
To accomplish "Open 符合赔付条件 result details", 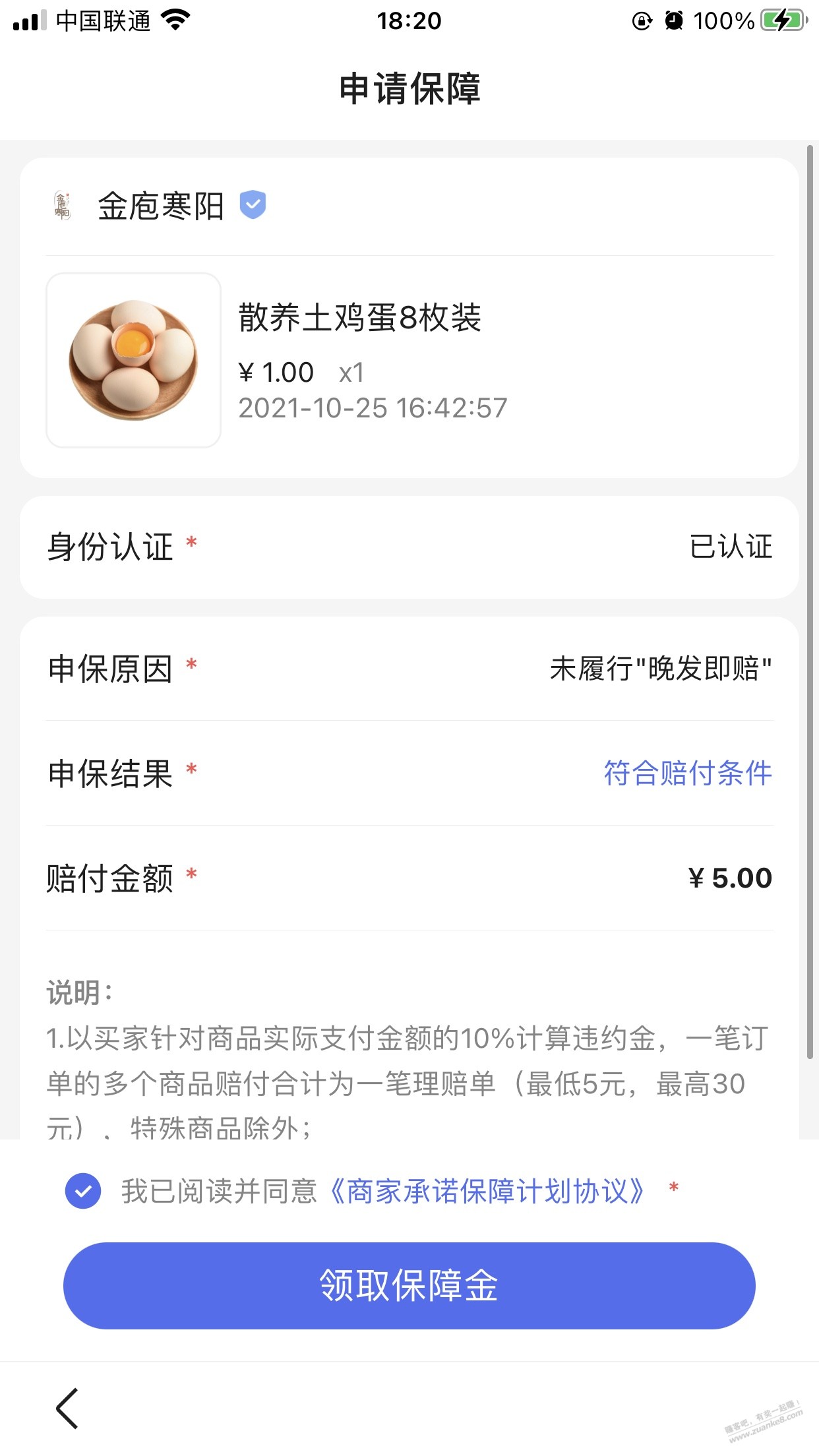I will point(687,773).
